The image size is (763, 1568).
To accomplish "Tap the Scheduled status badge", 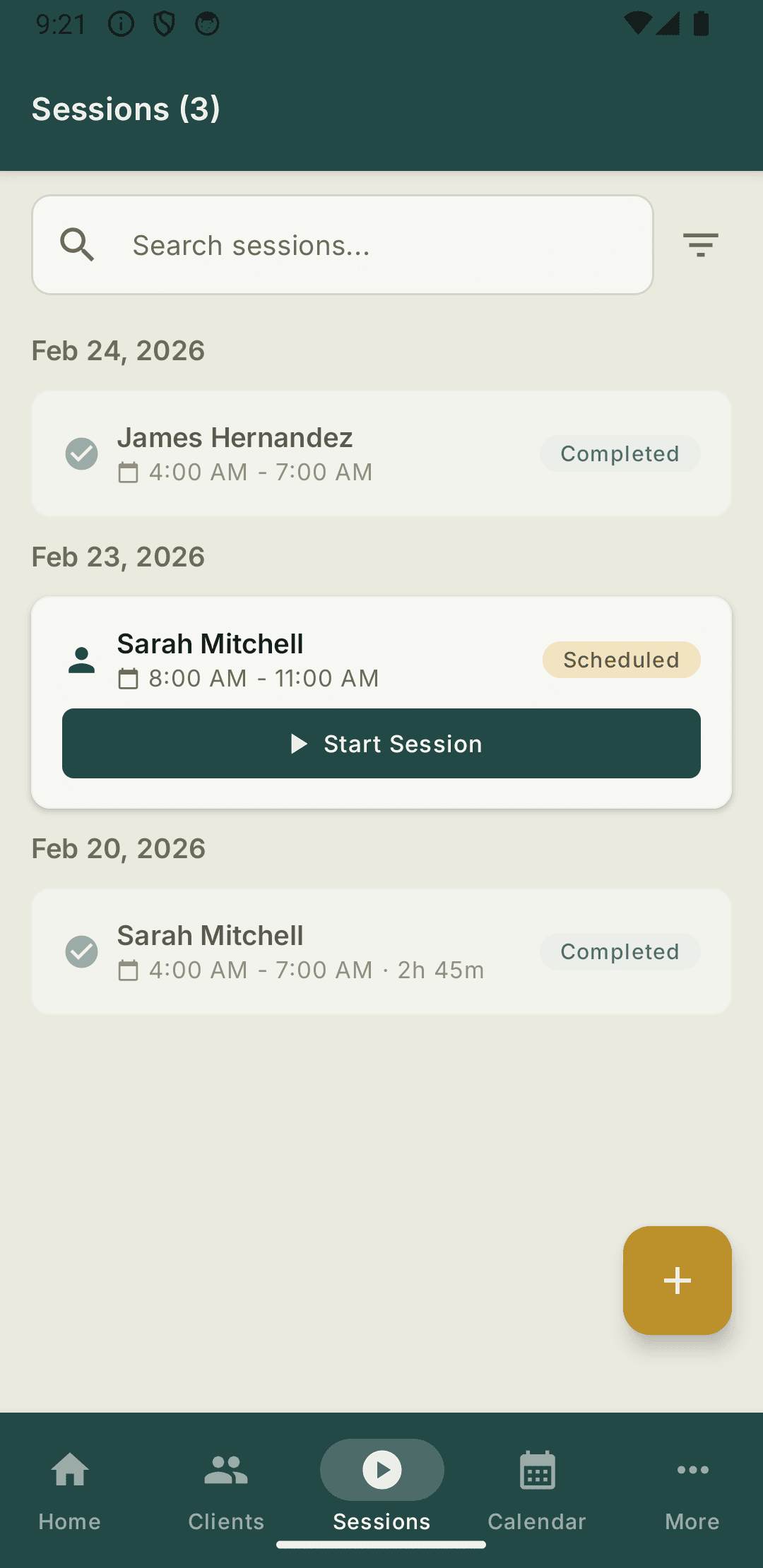I will (620, 660).
